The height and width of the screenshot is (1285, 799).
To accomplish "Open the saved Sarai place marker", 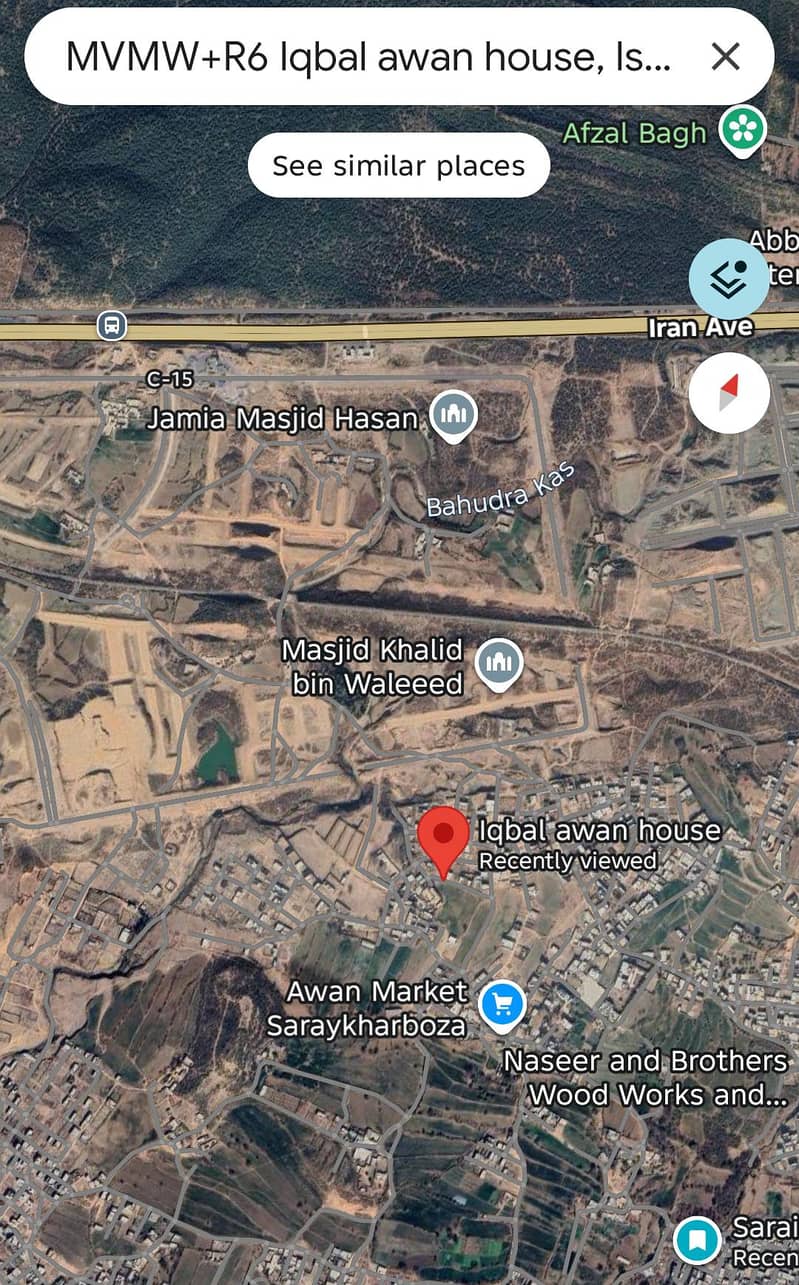I will (x=697, y=1240).
